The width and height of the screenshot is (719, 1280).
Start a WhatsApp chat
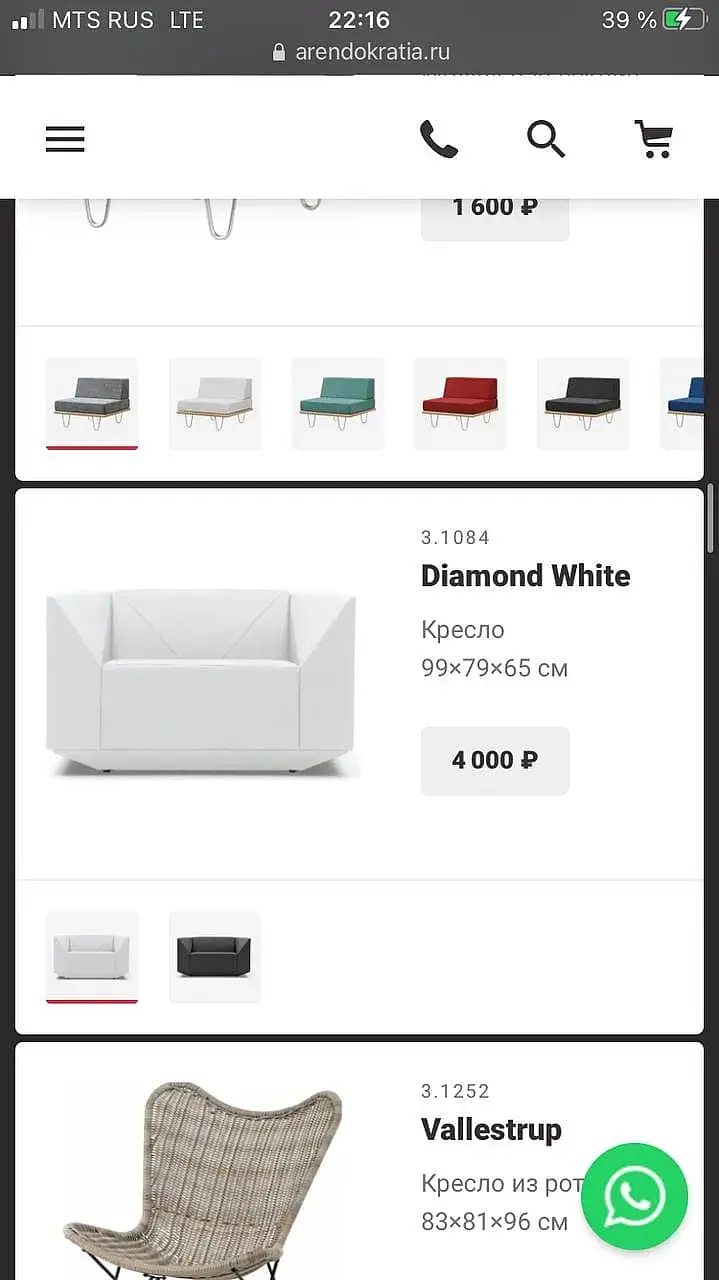(635, 1197)
